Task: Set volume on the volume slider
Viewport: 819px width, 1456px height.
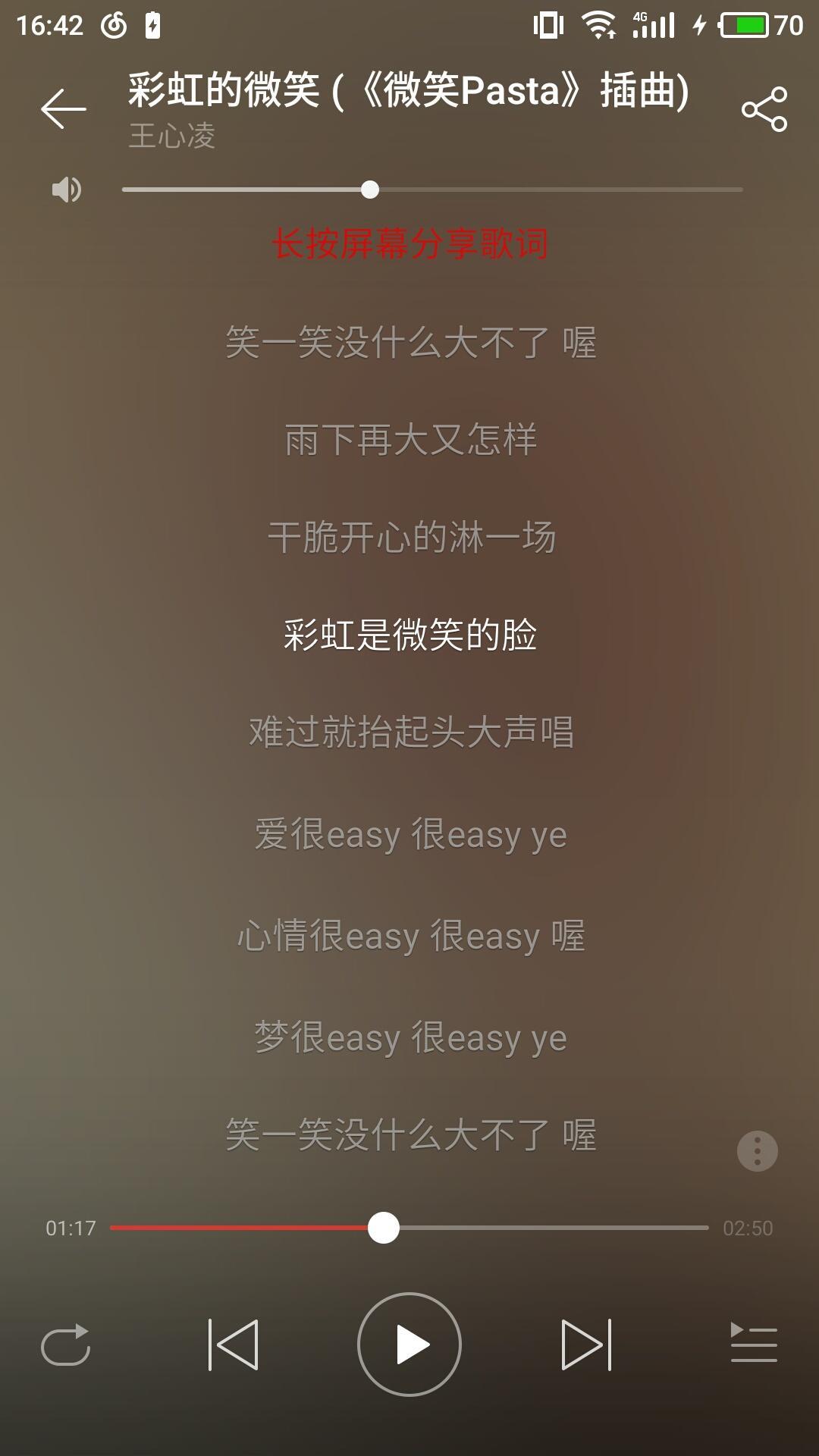Action: 432,190
